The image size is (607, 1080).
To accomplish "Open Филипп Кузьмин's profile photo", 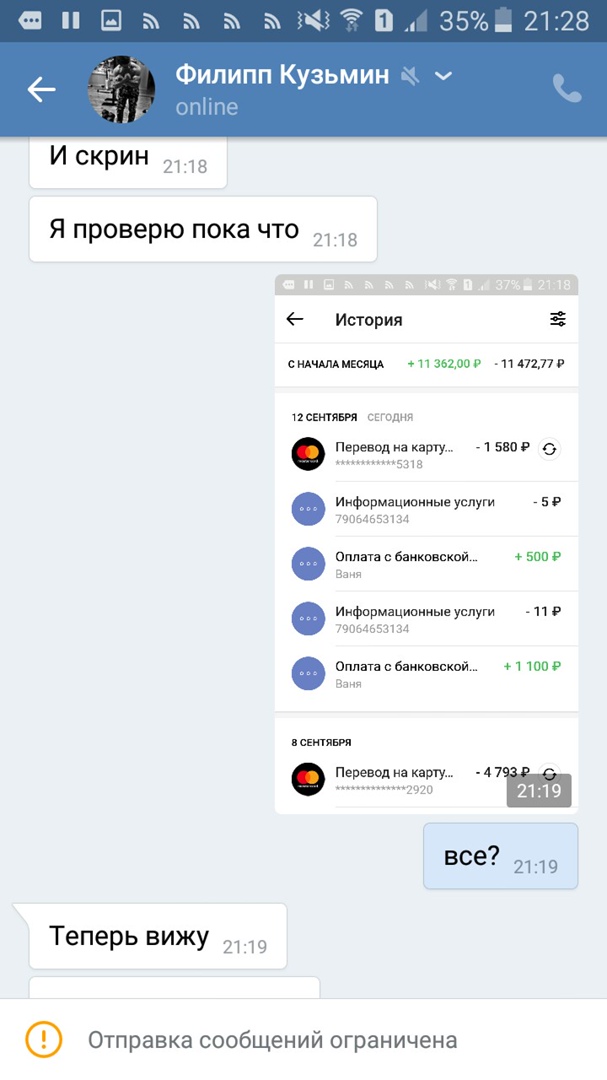I will (122, 90).
